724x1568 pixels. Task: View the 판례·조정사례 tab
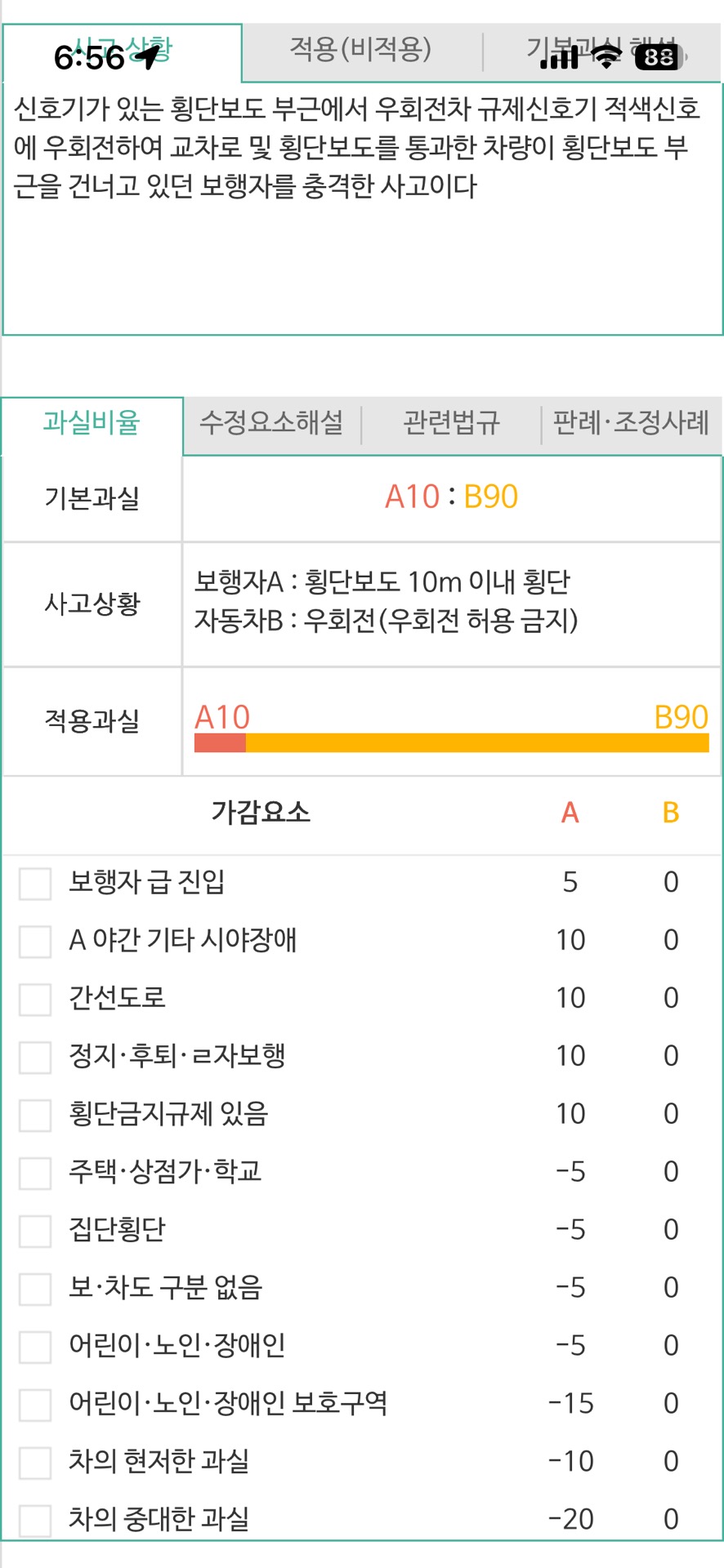coord(631,423)
